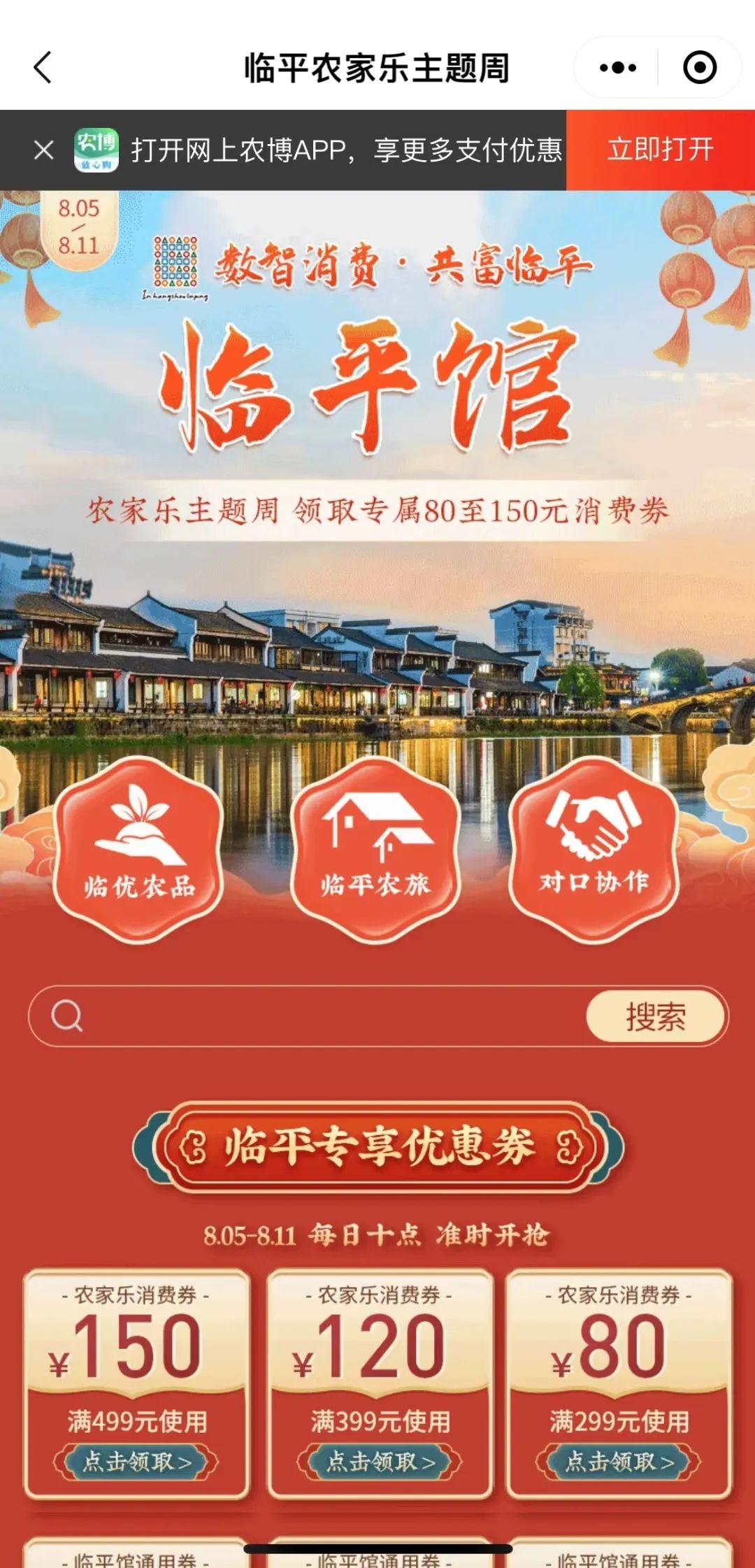Tap the 搜索 button
Viewport: 755px width, 1568px height.
click(x=655, y=1016)
